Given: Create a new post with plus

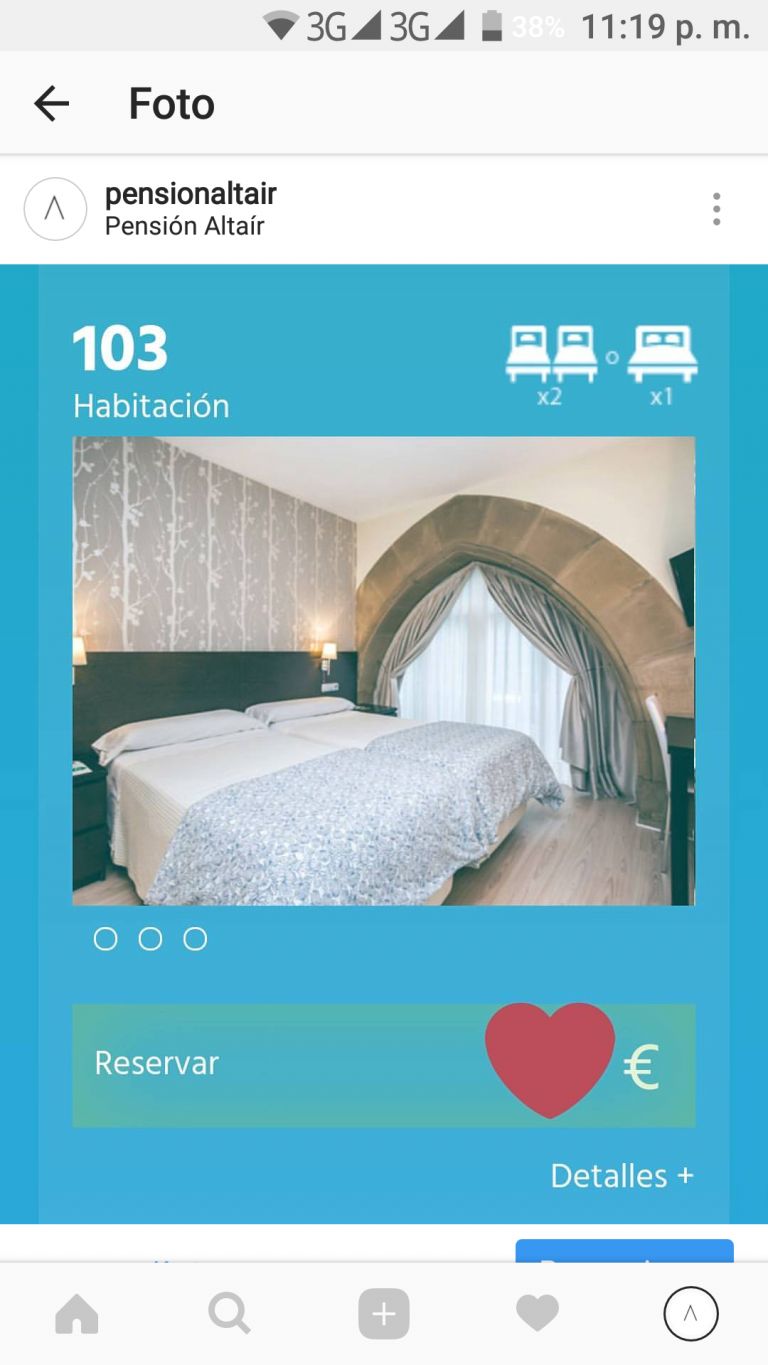Looking at the screenshot, I should click(x=384, y=1314).
